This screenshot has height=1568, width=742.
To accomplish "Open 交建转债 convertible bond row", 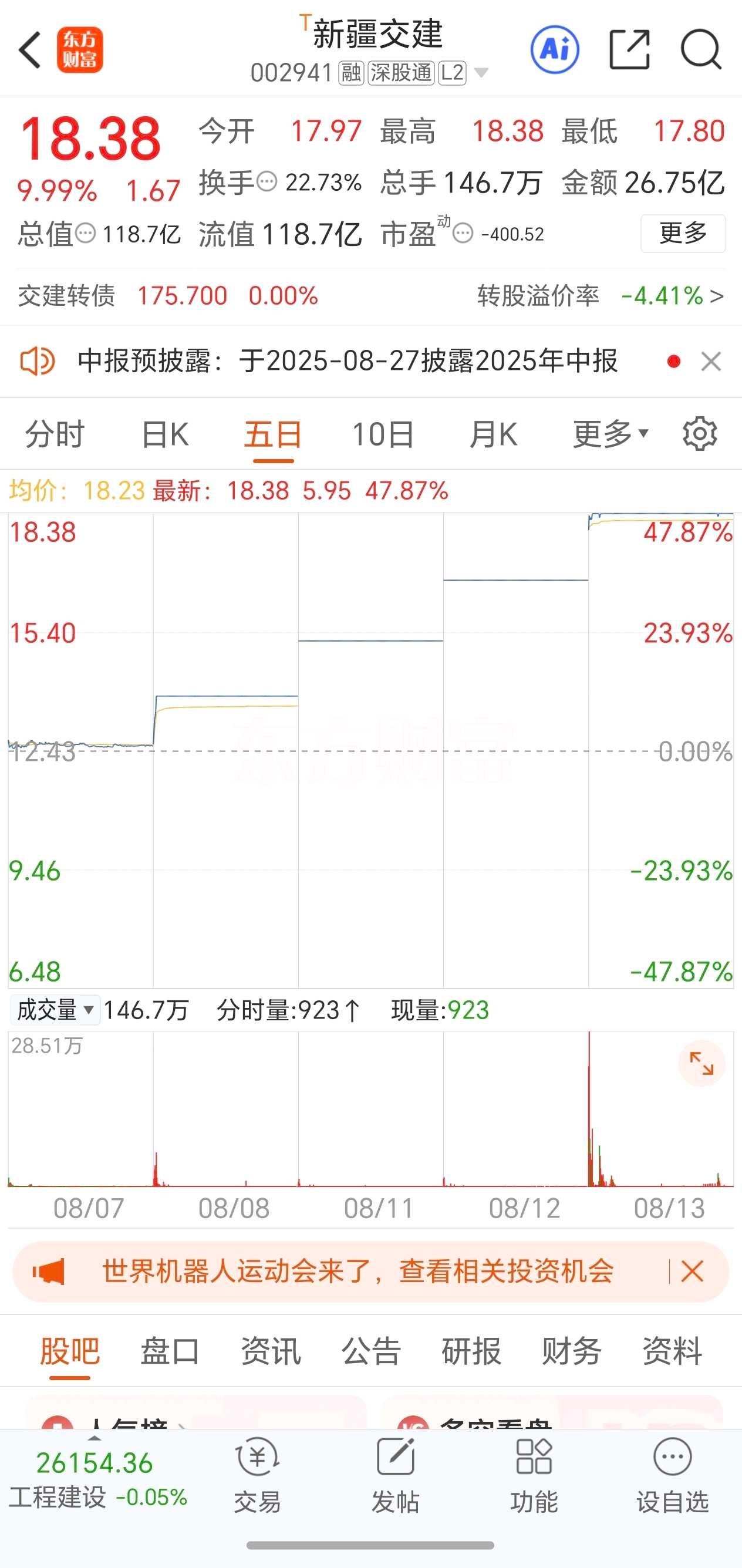I will point(370,296).
